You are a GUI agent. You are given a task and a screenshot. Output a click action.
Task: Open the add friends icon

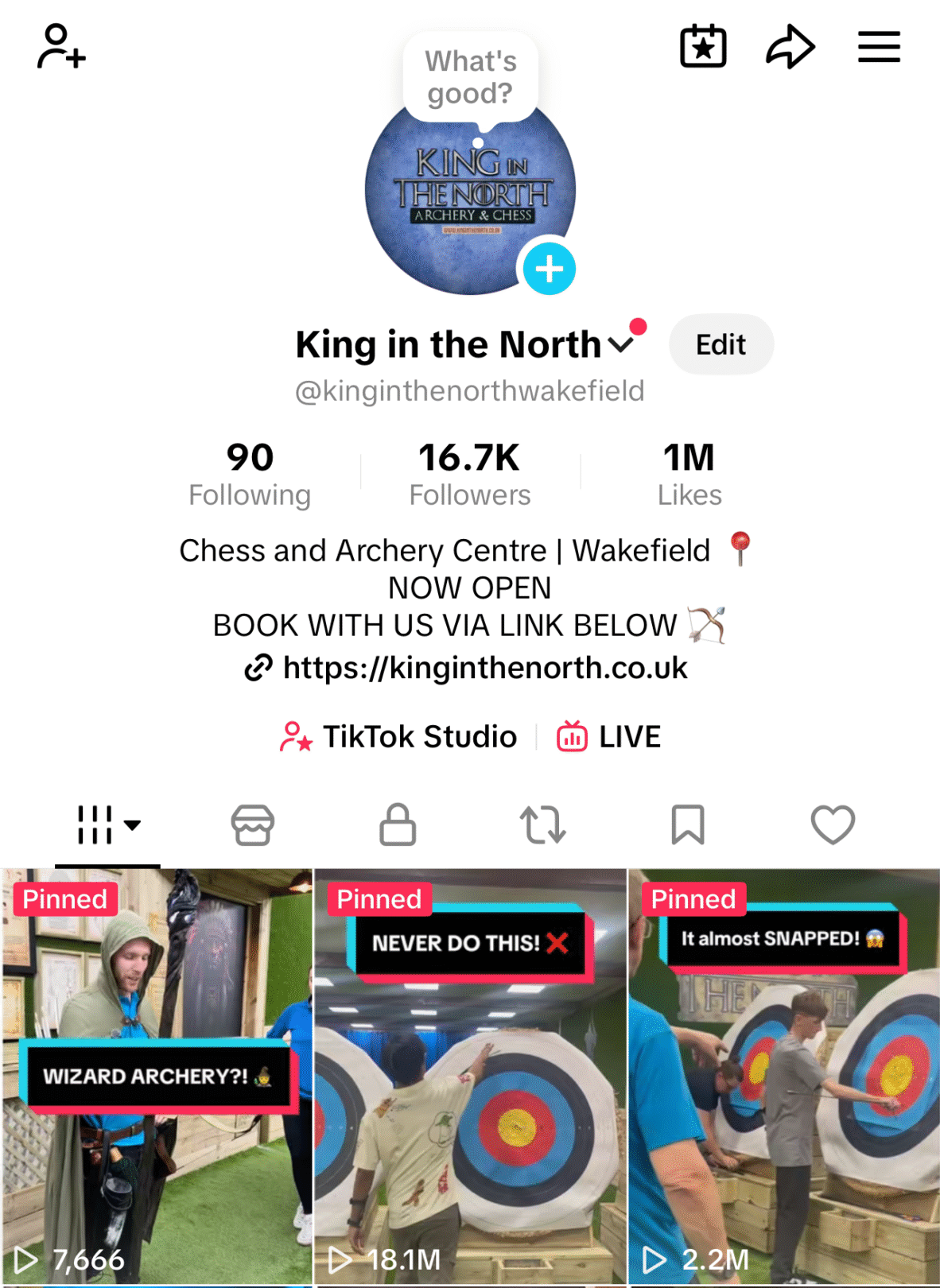tap(61, 47)
